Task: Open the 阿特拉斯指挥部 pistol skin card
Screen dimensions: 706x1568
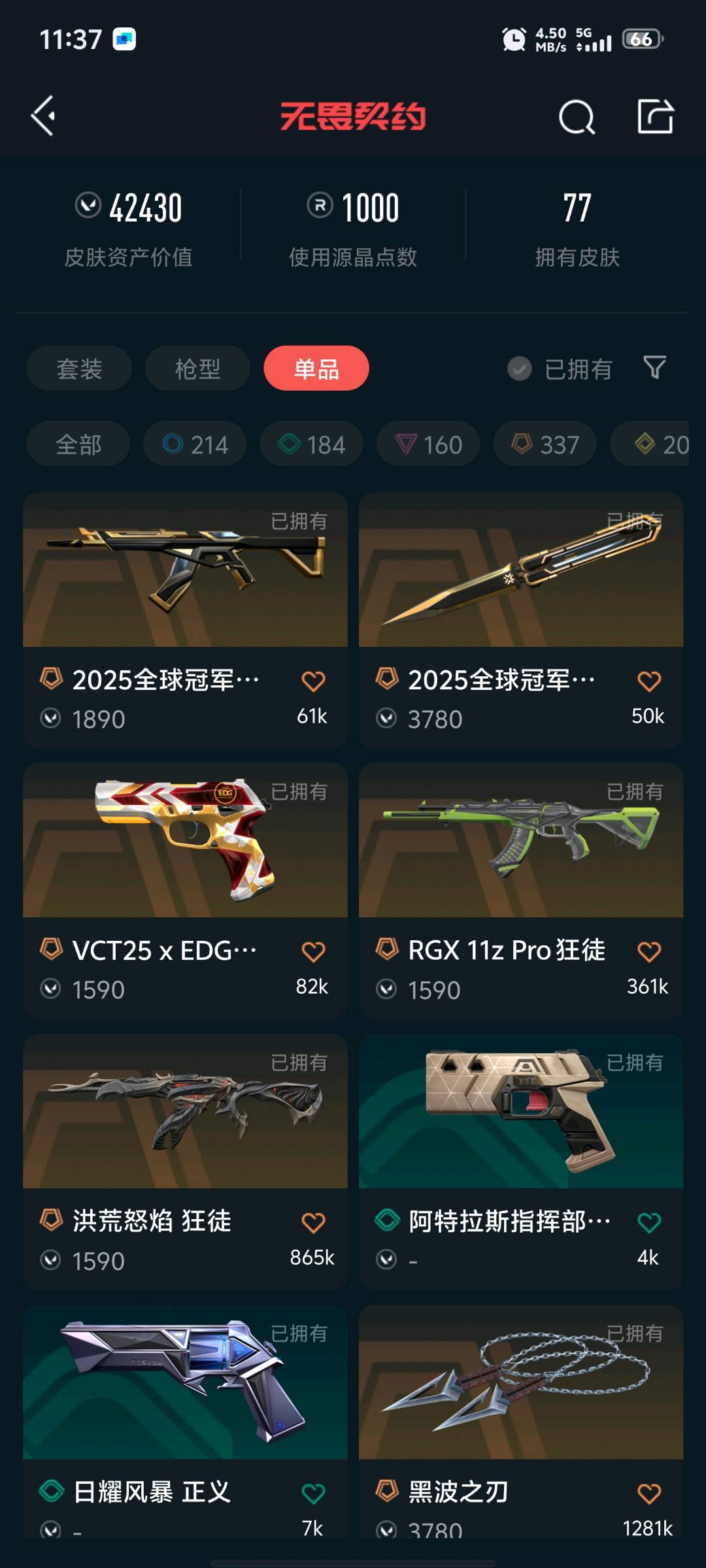Action: tap(521, 1161)
